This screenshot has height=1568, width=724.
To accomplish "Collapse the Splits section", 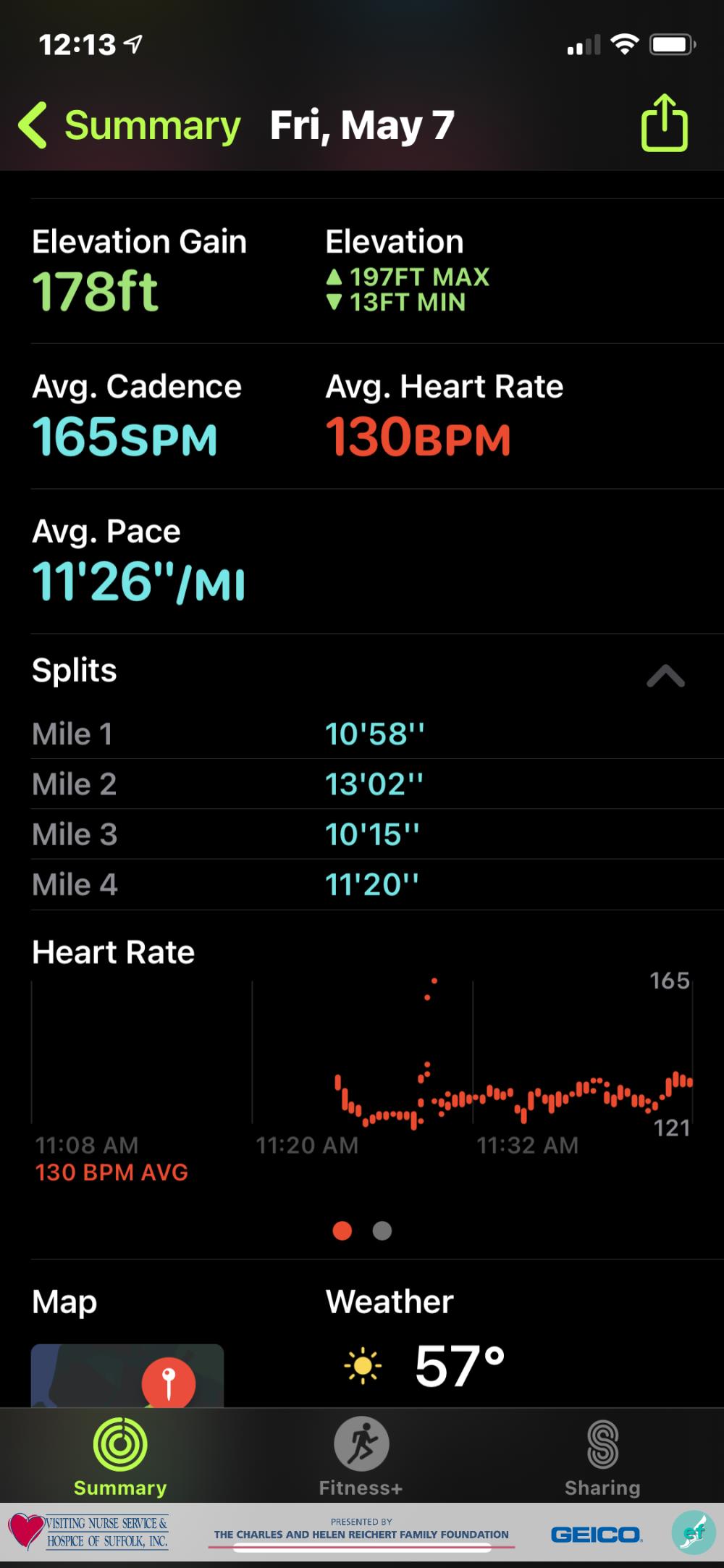I will point(665,676).
